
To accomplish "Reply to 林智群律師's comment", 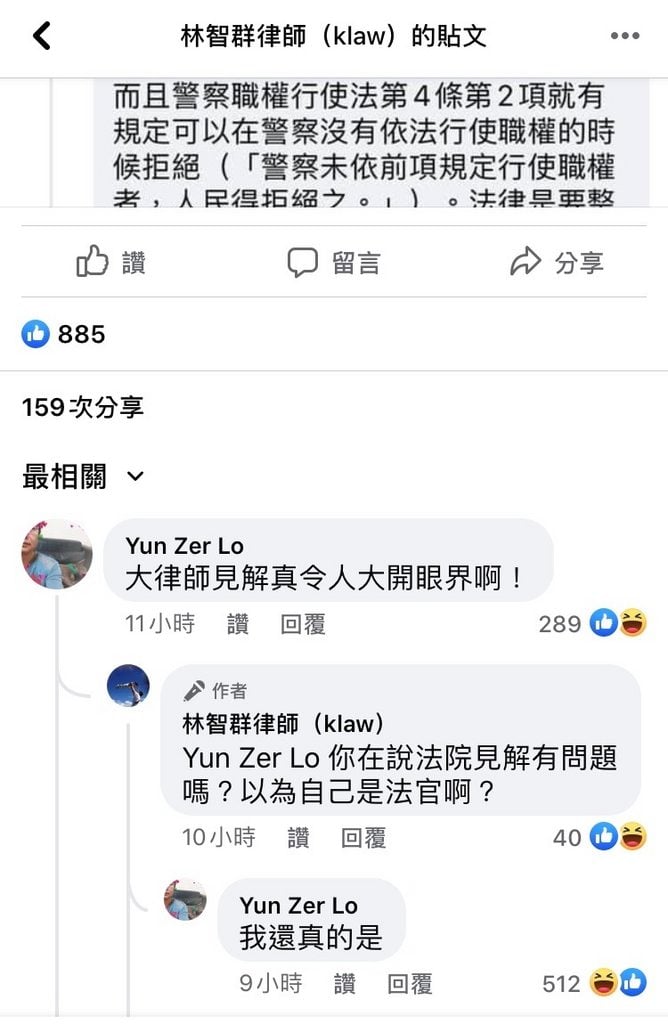I will (x=363, y=837).
